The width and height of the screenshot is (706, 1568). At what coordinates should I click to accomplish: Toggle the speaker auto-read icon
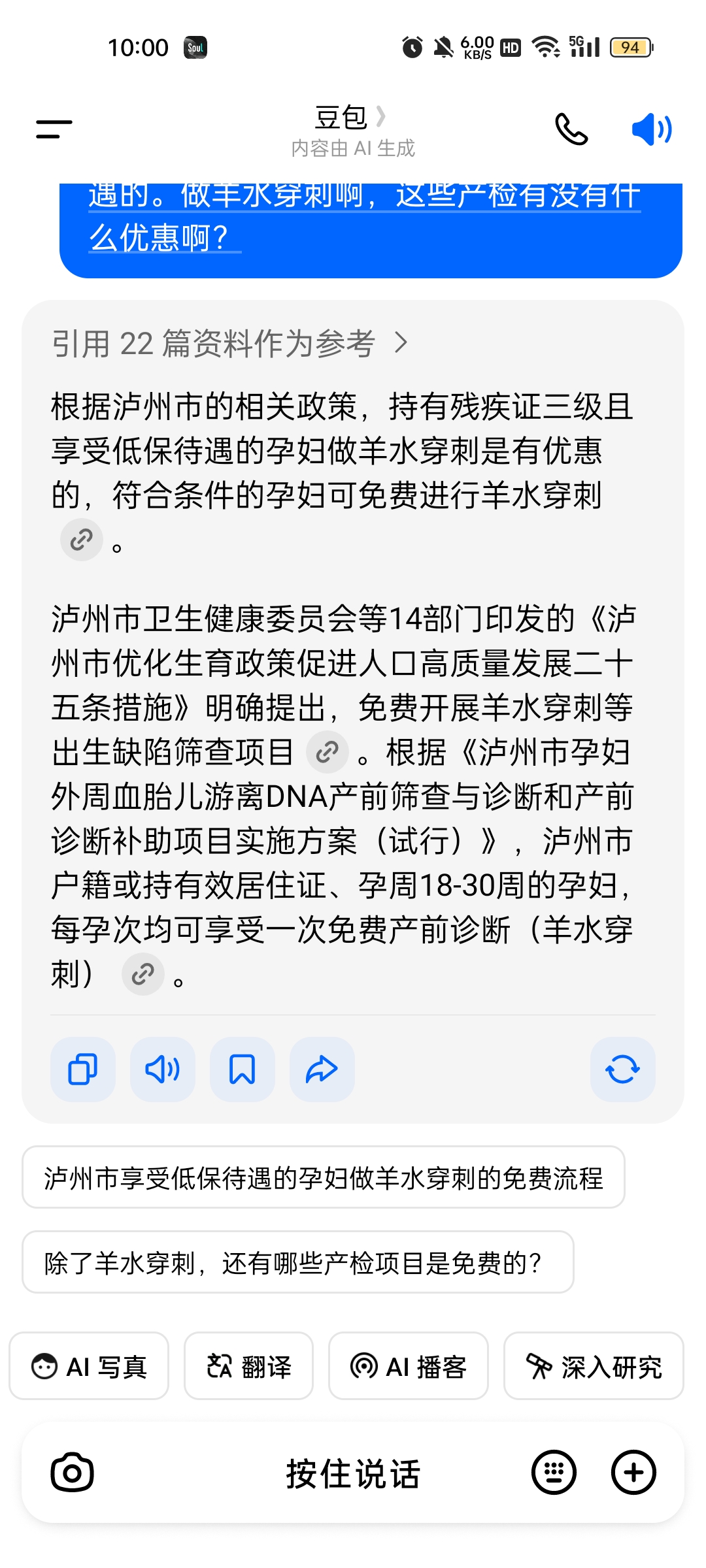coord(651,129)
